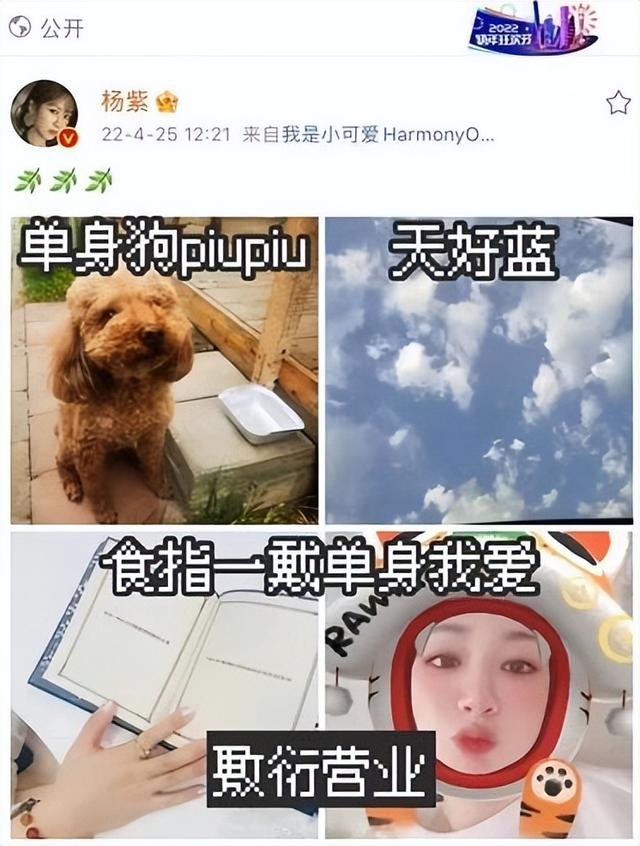View the blue sky photo 天好蓝

pos(478,371)
